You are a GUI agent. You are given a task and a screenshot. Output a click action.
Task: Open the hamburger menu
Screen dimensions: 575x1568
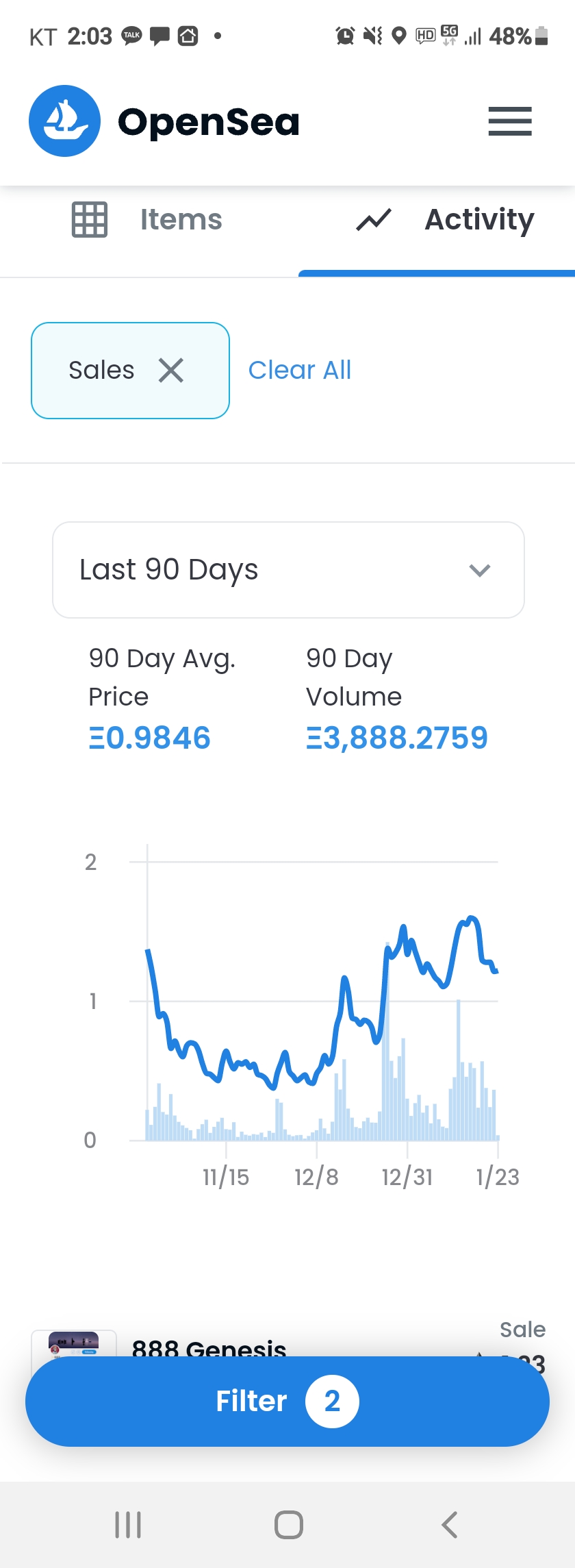click(509, 121)
